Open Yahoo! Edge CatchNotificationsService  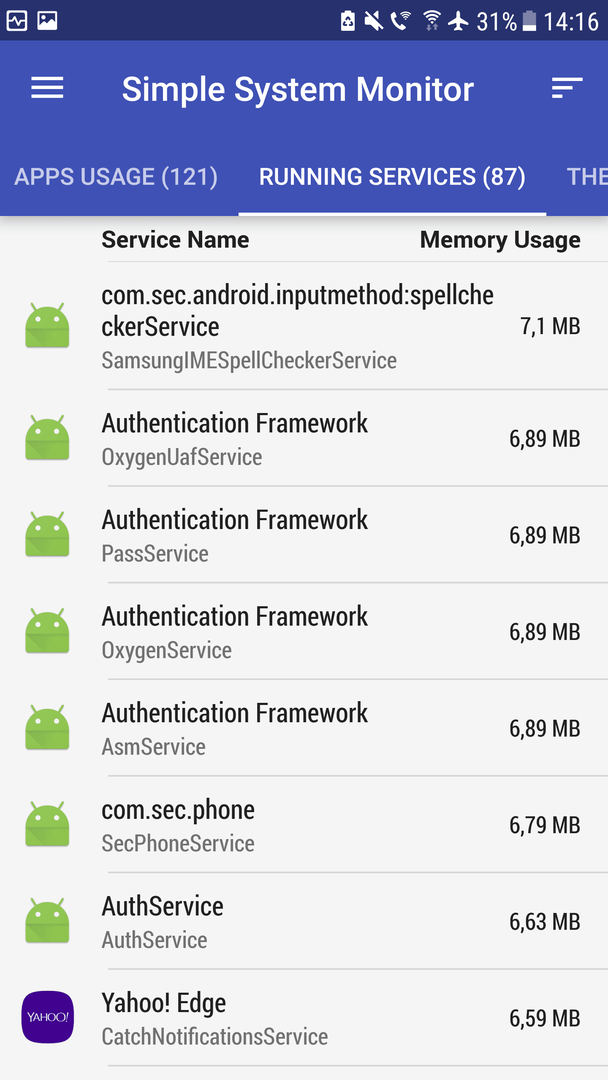[x=304, y=1017]
